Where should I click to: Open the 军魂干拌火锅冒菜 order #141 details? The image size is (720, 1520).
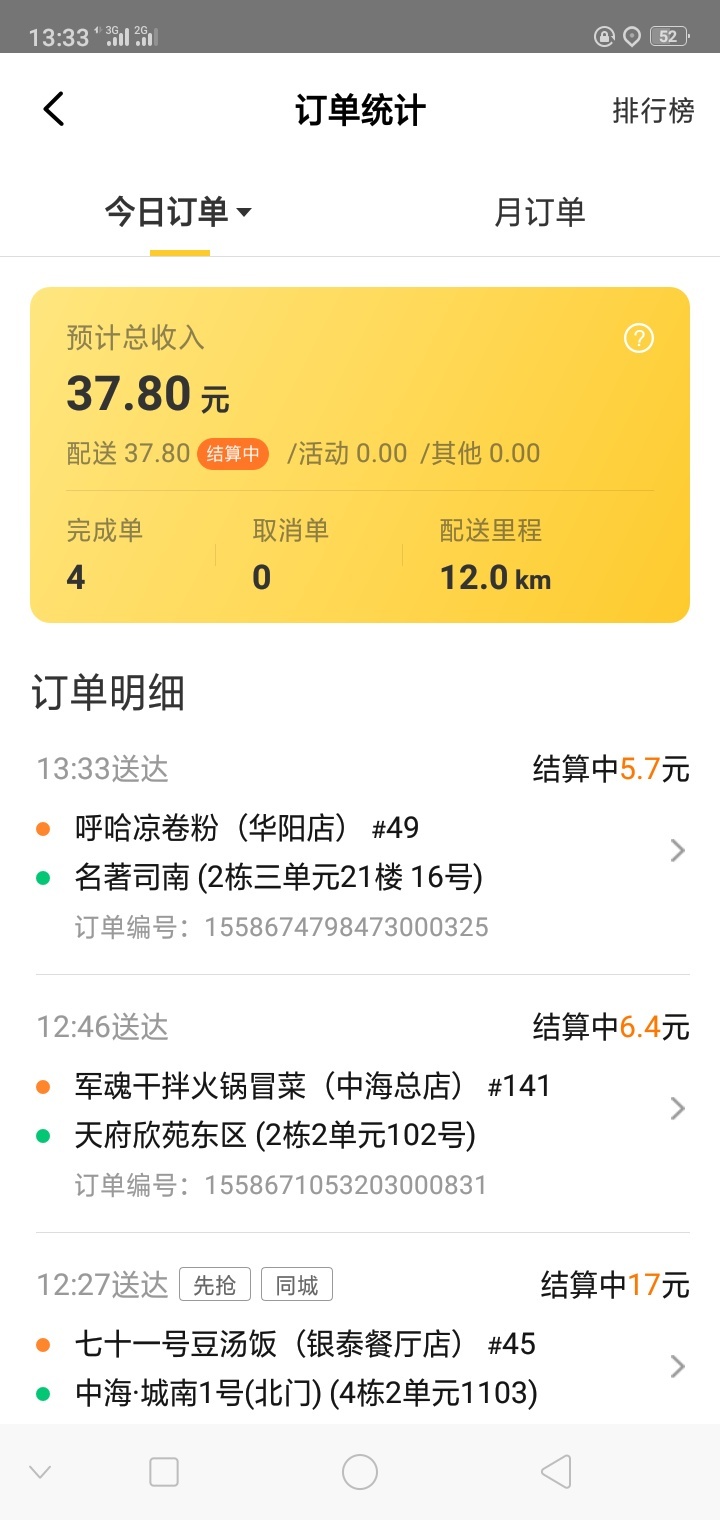[x=363, y=1110]
